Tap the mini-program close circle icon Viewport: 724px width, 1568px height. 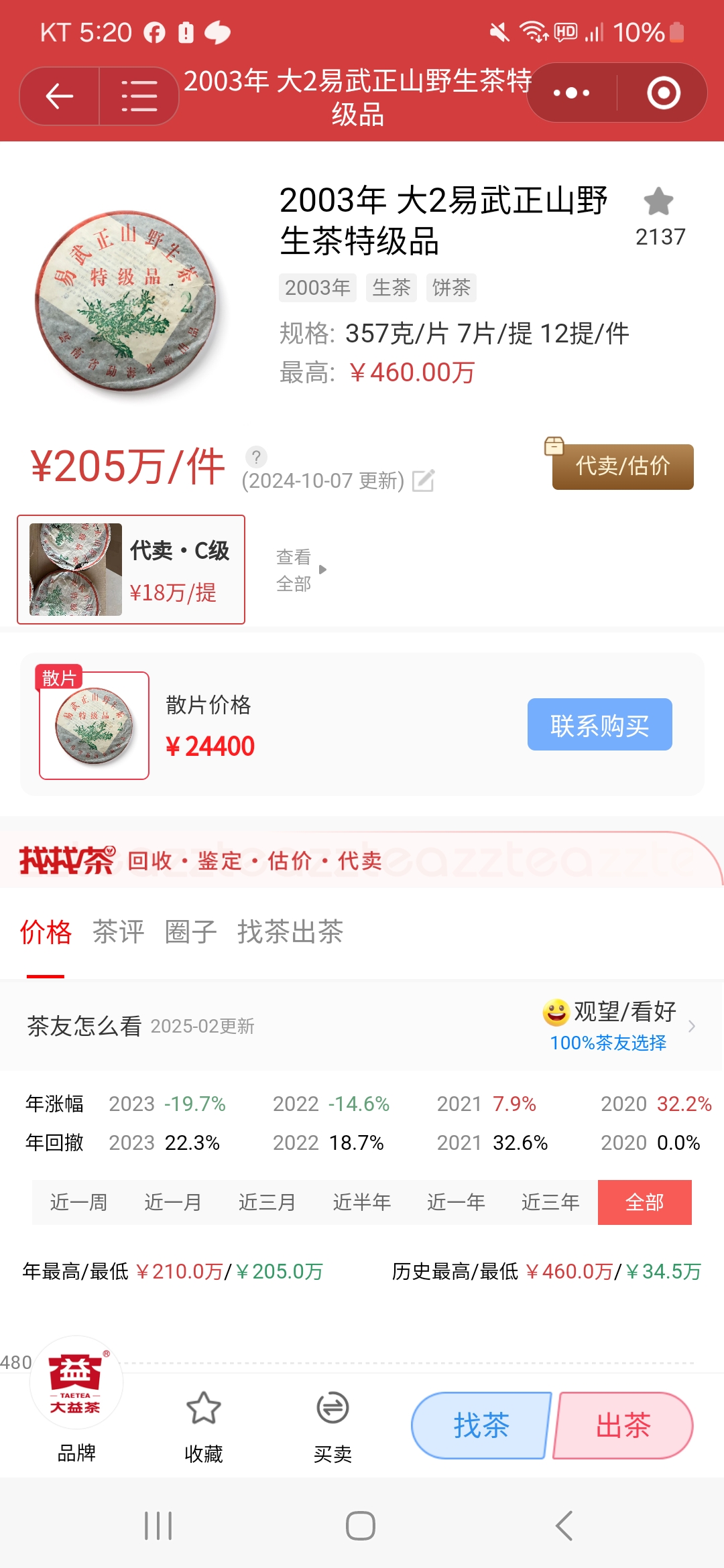663,93
